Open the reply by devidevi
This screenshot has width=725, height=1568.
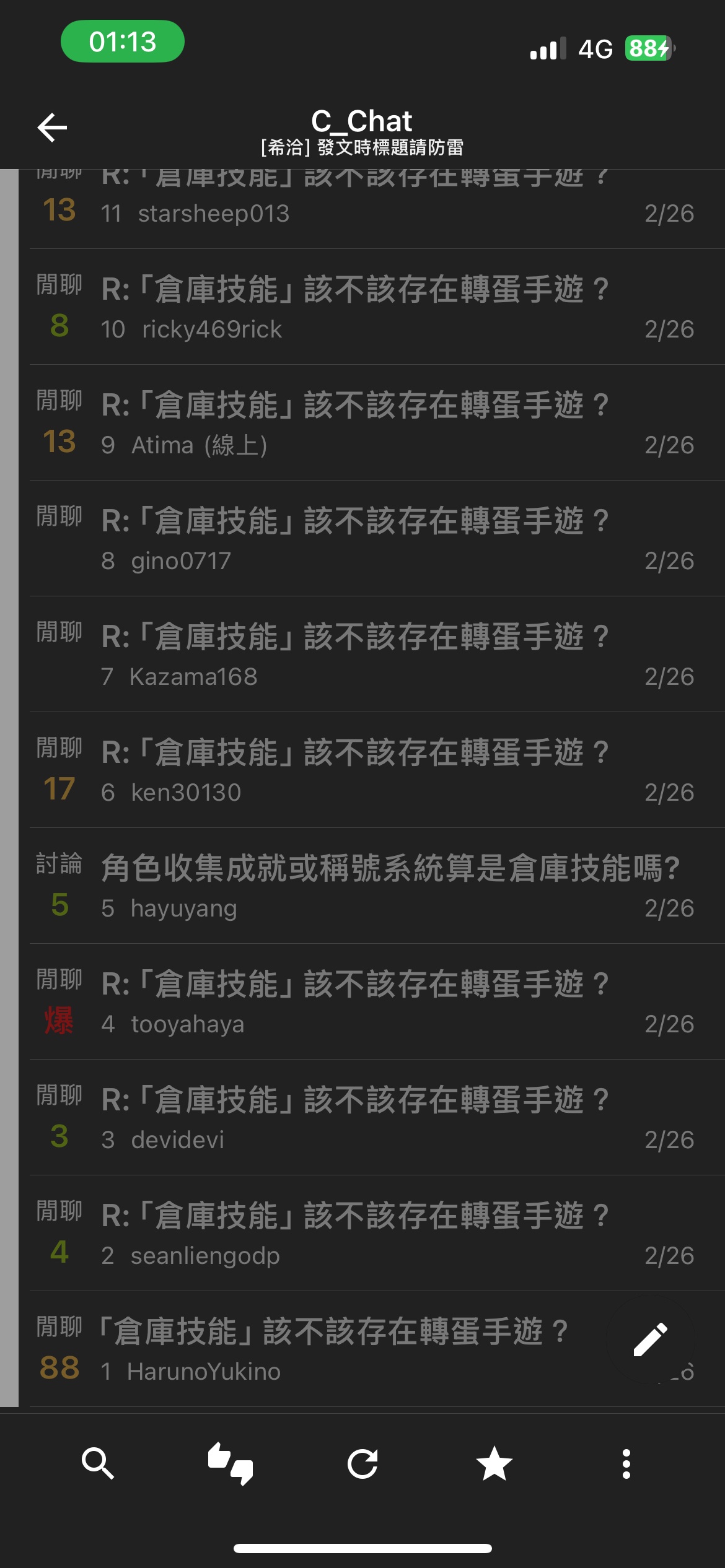tap(372, 1118)
